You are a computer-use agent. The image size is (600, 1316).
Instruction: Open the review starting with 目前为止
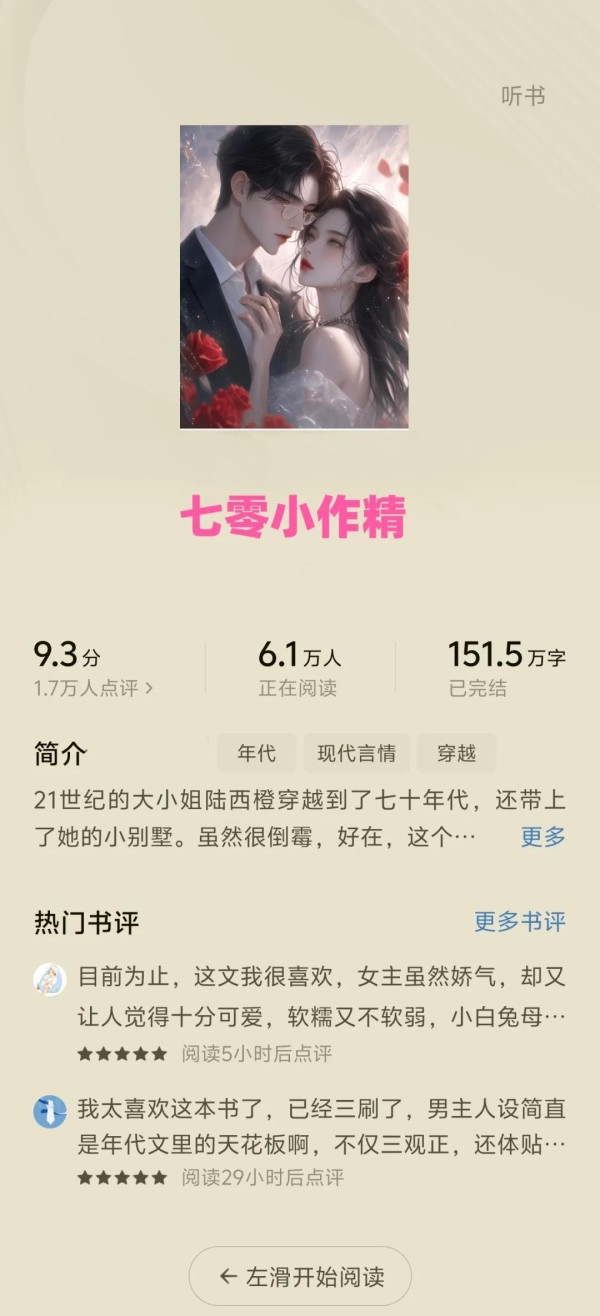point(320,997)
